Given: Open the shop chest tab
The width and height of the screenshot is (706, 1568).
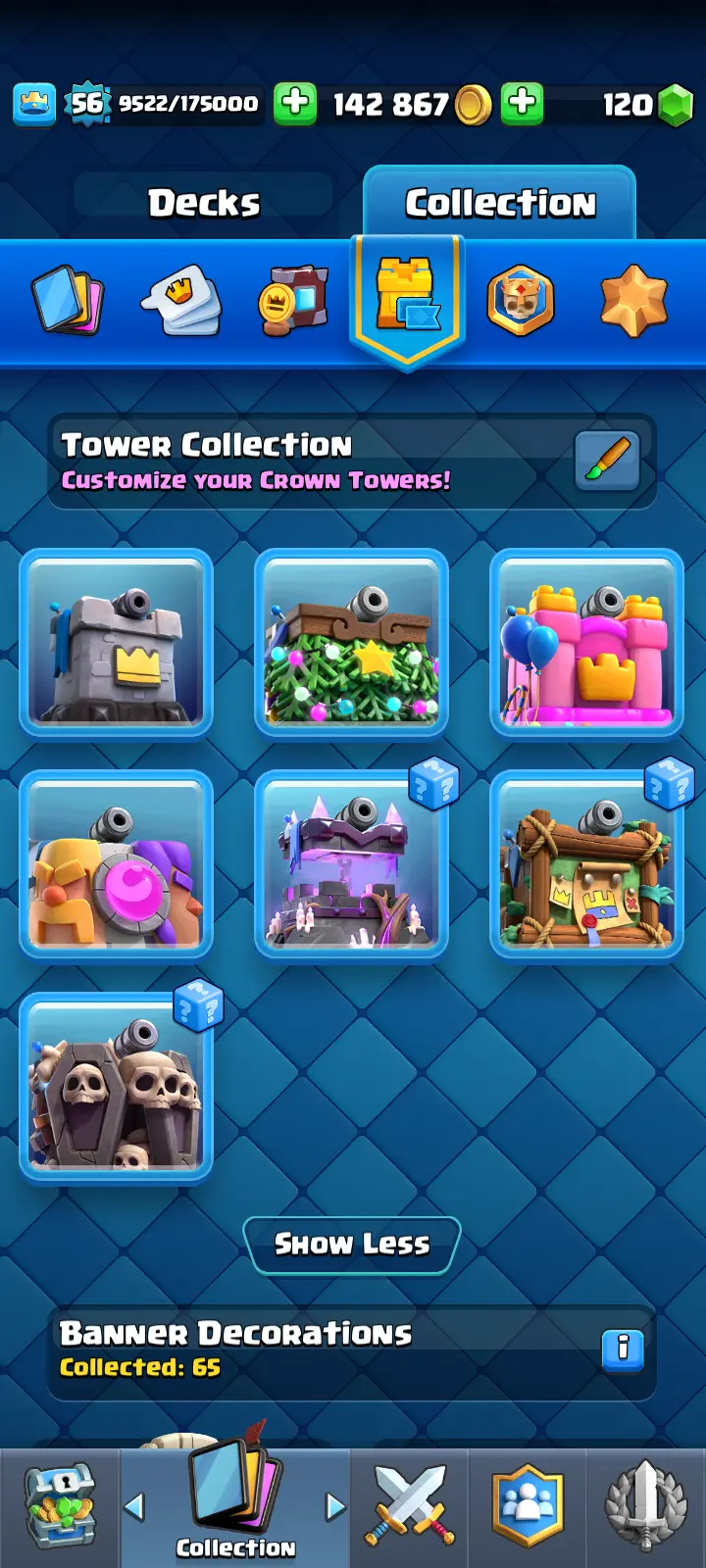Looking at the screenshot, I should (x=60, y=1507).
